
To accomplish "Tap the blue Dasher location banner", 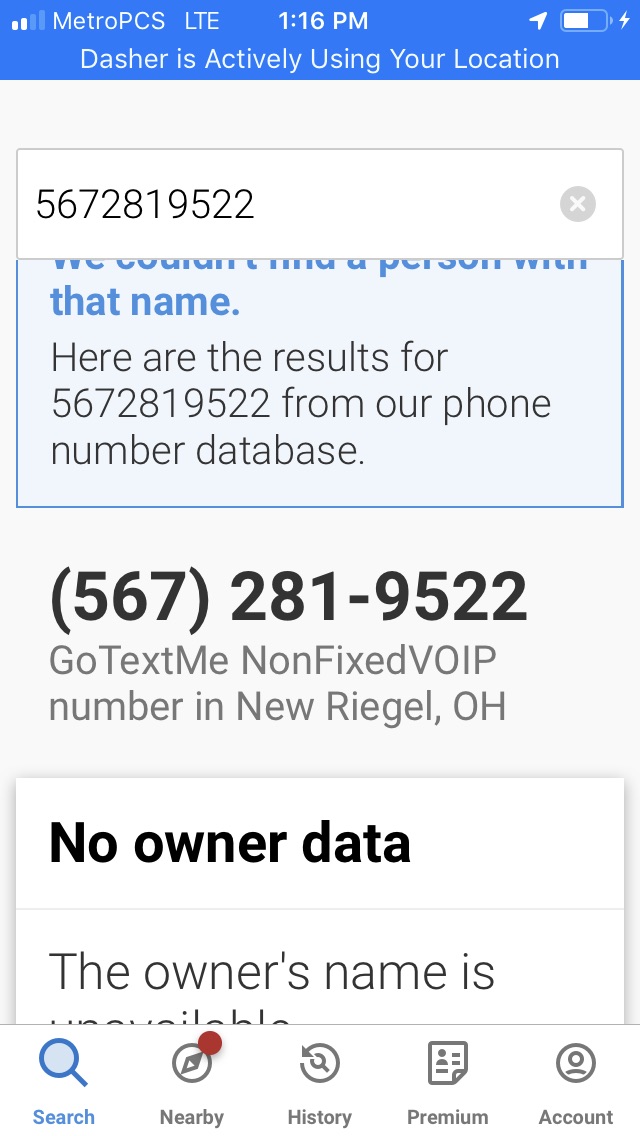I will [320, 59].
